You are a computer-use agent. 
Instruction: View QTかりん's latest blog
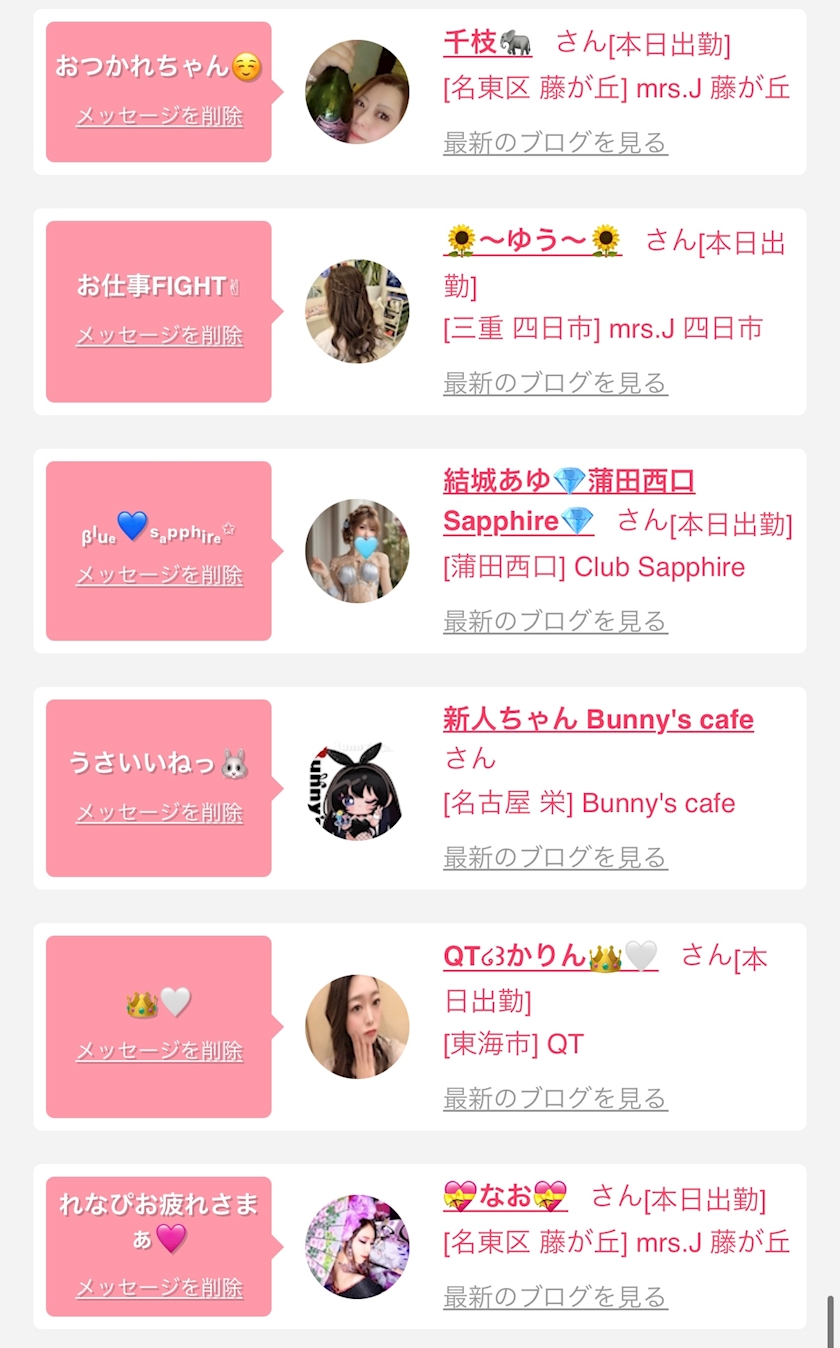[x=555, y=1098]
